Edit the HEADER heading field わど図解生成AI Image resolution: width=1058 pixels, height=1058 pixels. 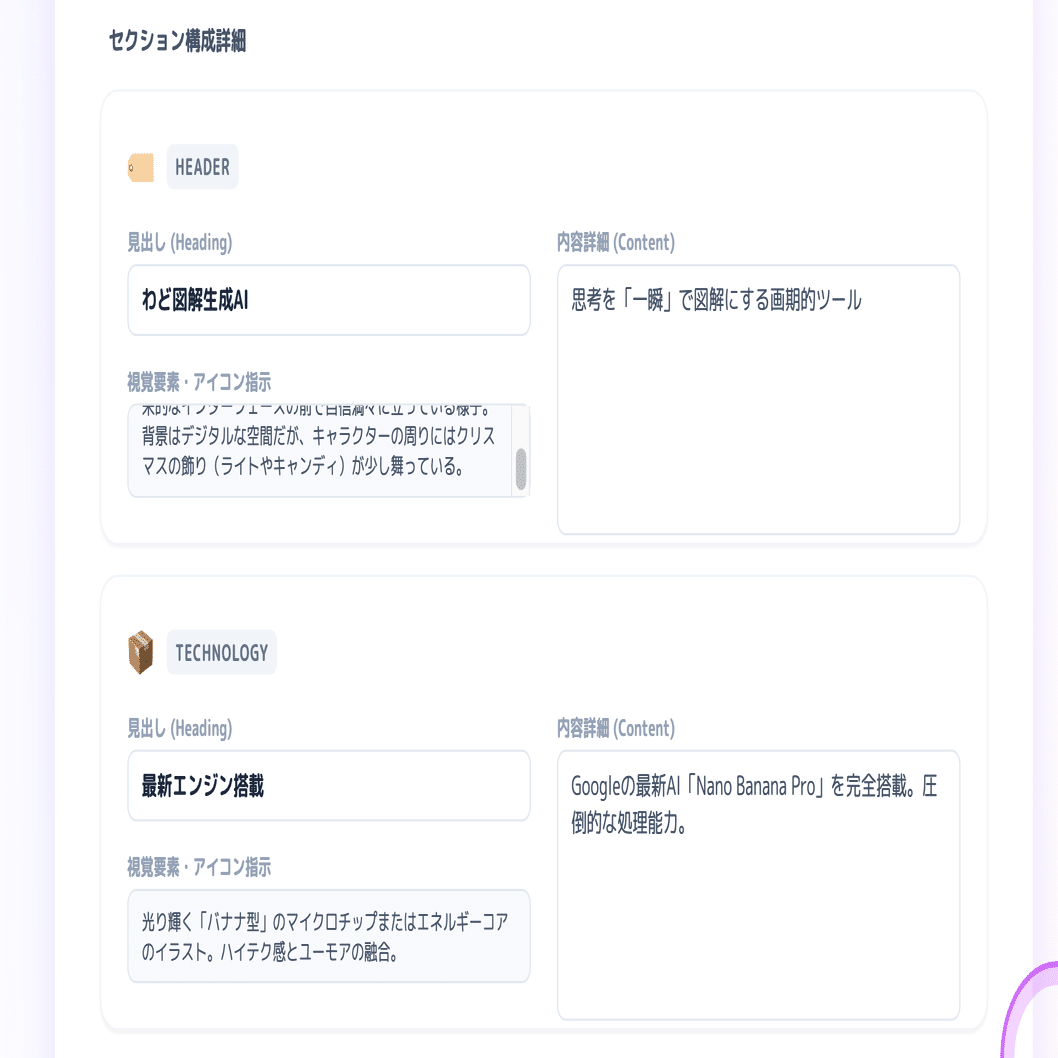(x=328, y=300)
